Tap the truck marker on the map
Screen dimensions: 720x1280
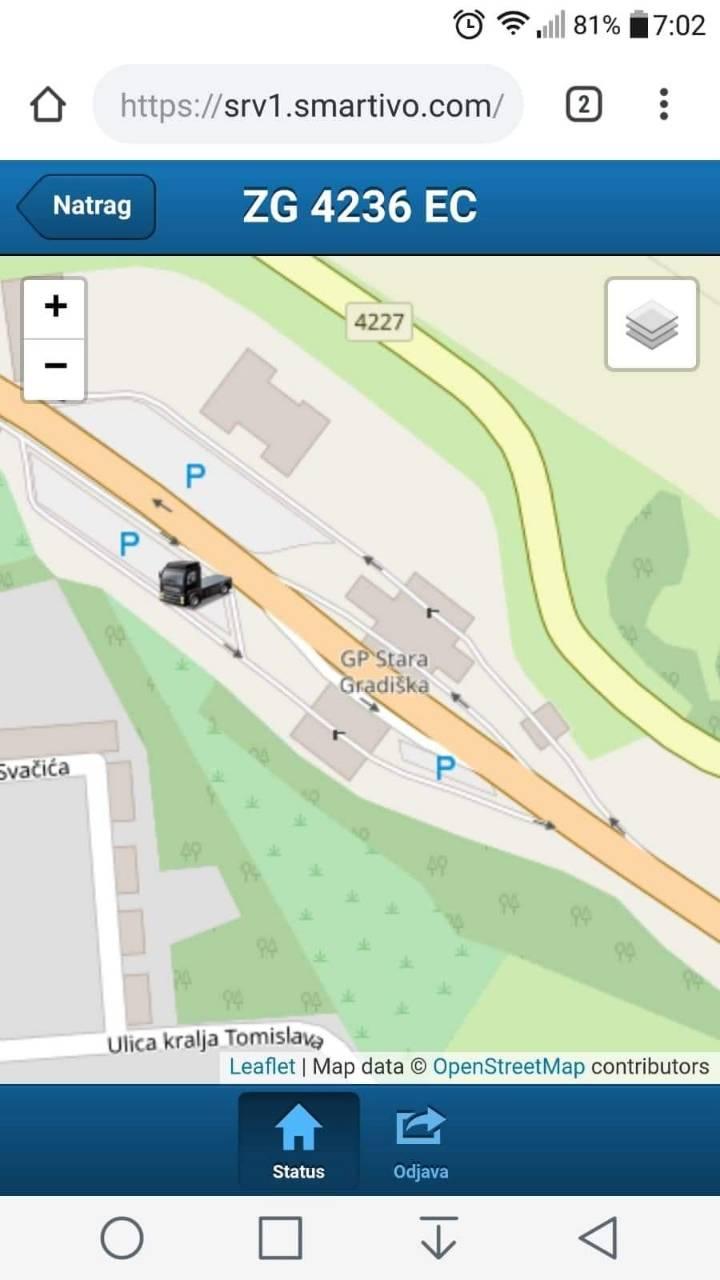pos(194,582)
